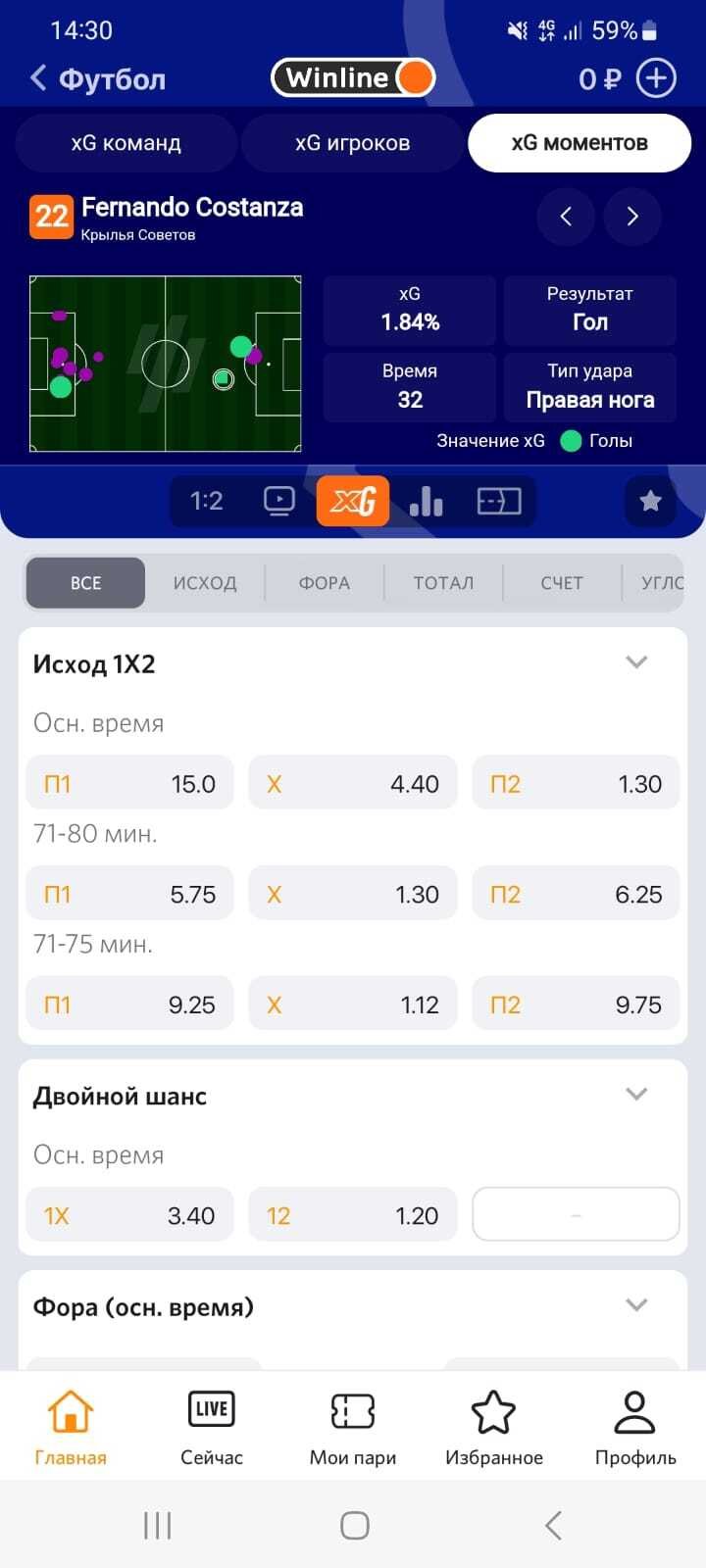Viewport: 706px width, 1568px height.
Task: Switch to xG команд tab
Action: [x=126, y=143]
